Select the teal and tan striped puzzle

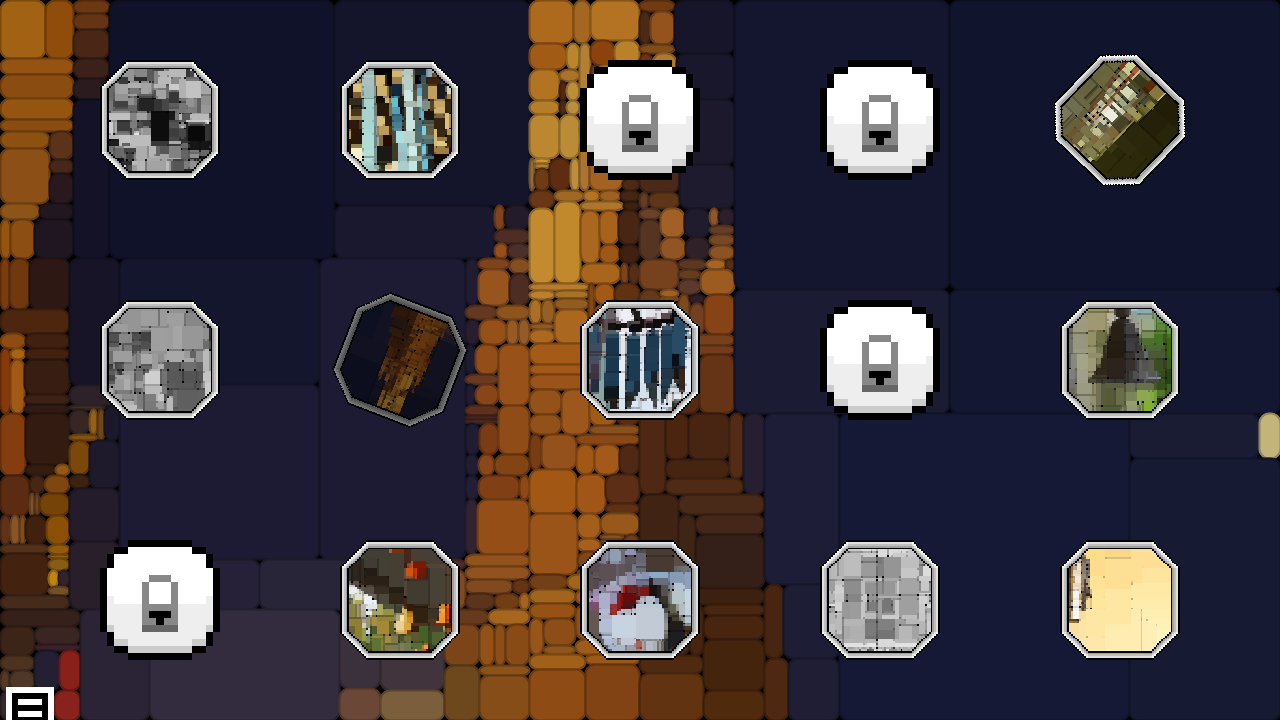(x=400, y=120)
